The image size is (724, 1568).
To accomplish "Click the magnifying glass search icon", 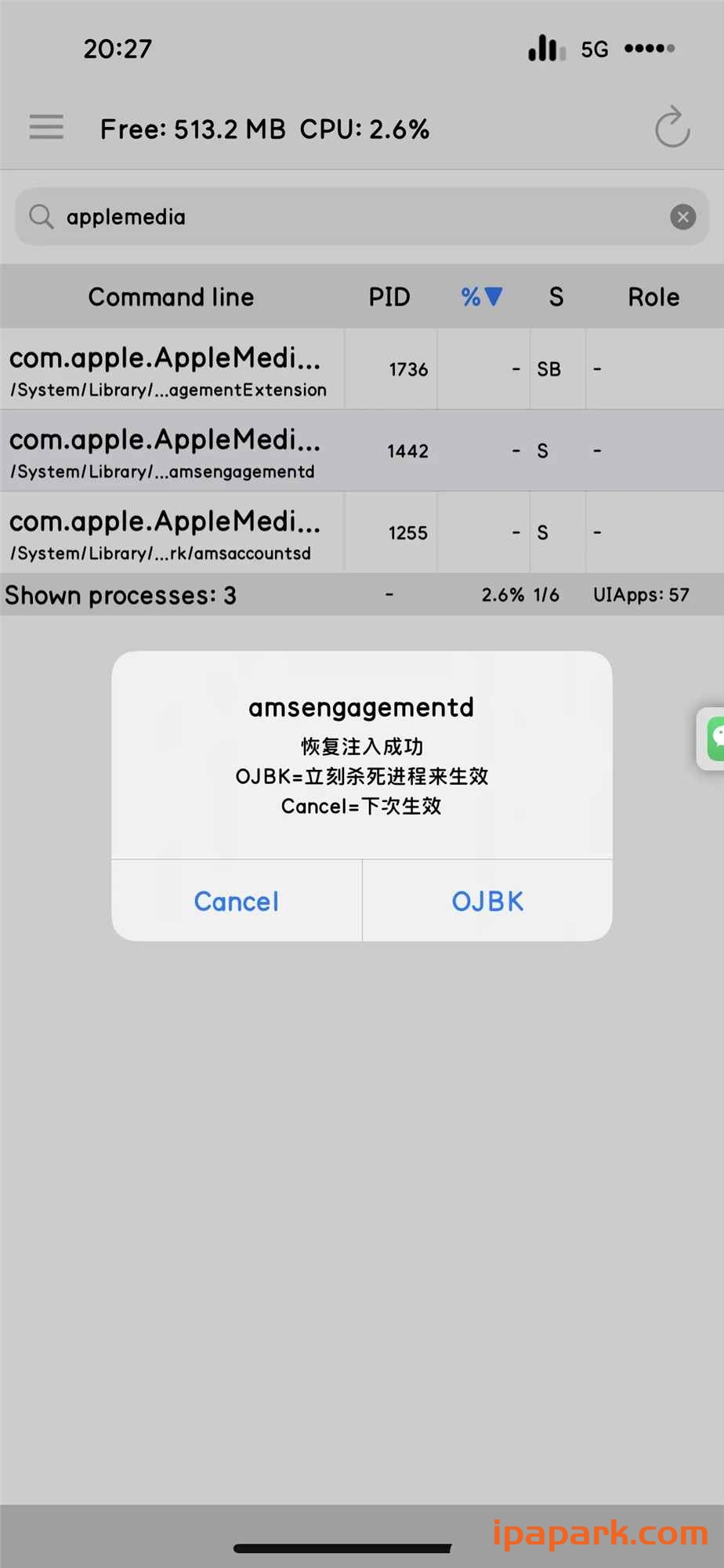I will pos(41,216).
